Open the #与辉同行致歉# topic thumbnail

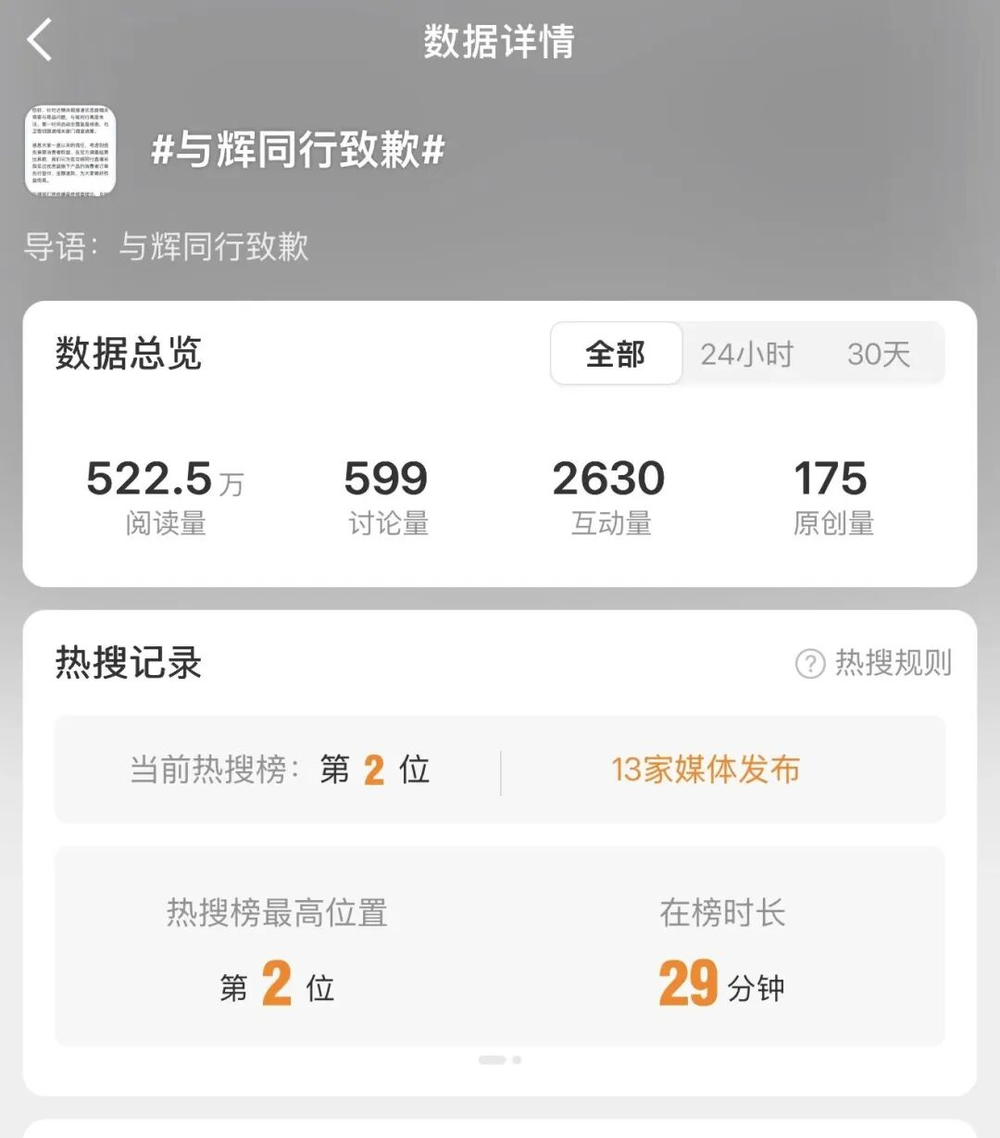[x=70, y=151]
